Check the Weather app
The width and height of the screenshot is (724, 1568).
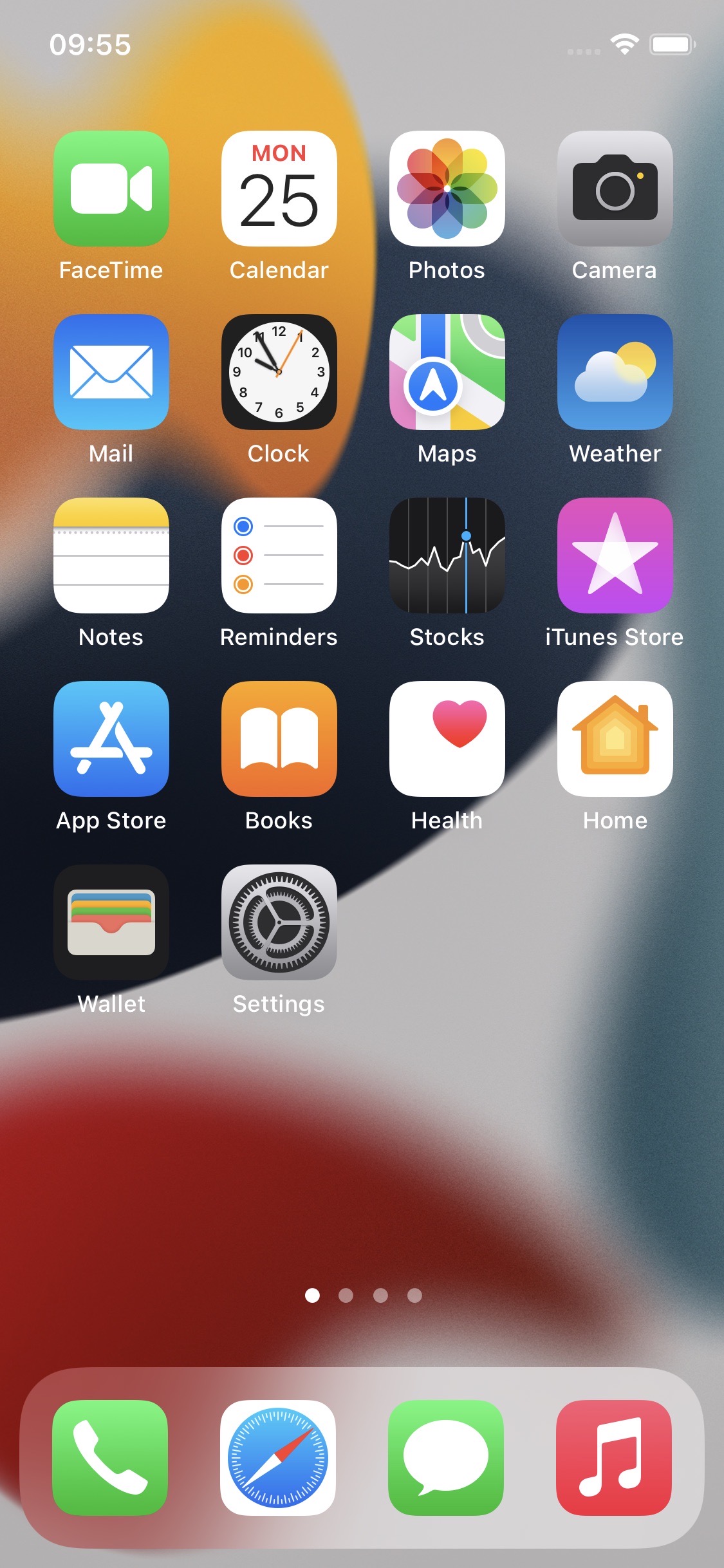tap(615, 372)
